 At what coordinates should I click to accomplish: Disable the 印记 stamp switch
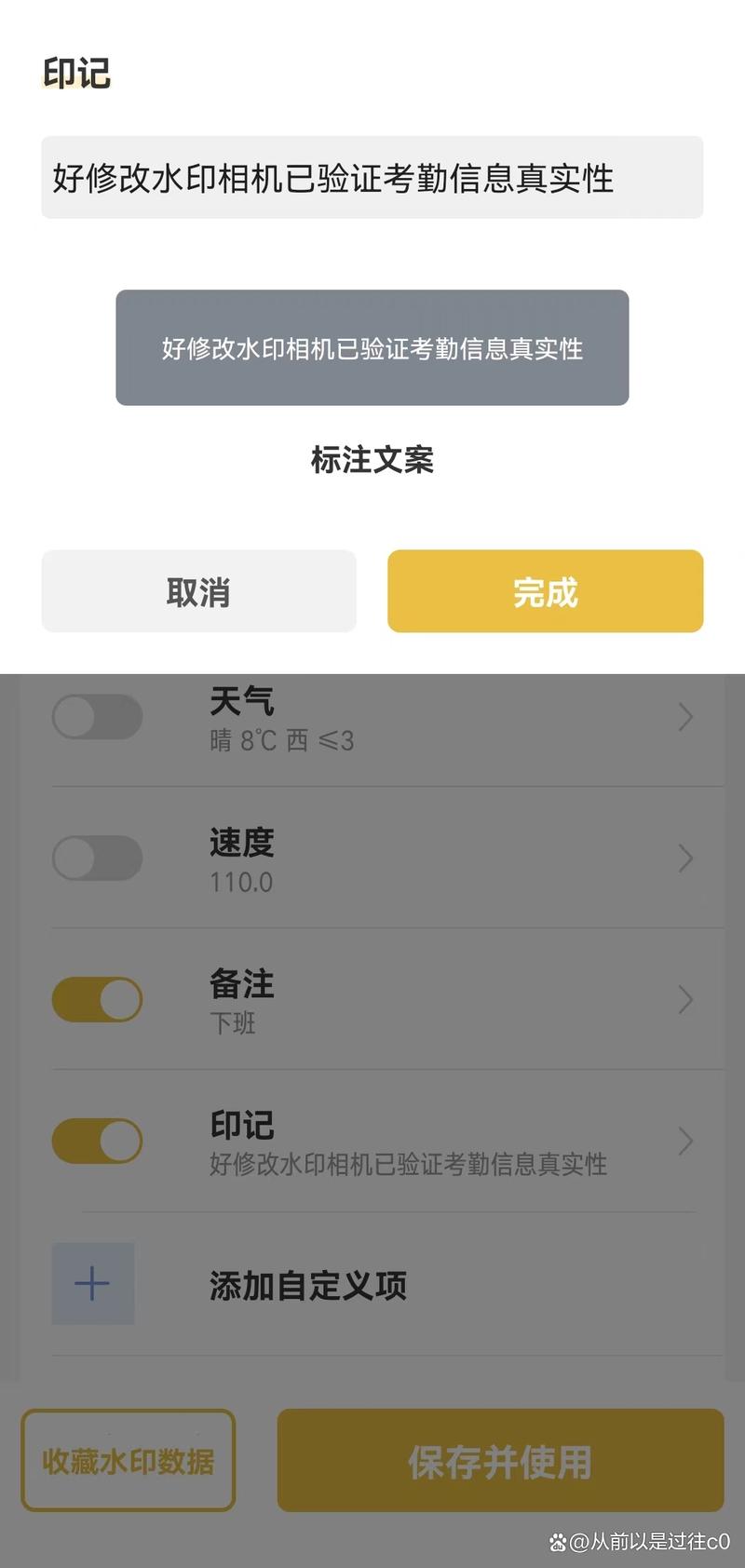point(97,1141)
